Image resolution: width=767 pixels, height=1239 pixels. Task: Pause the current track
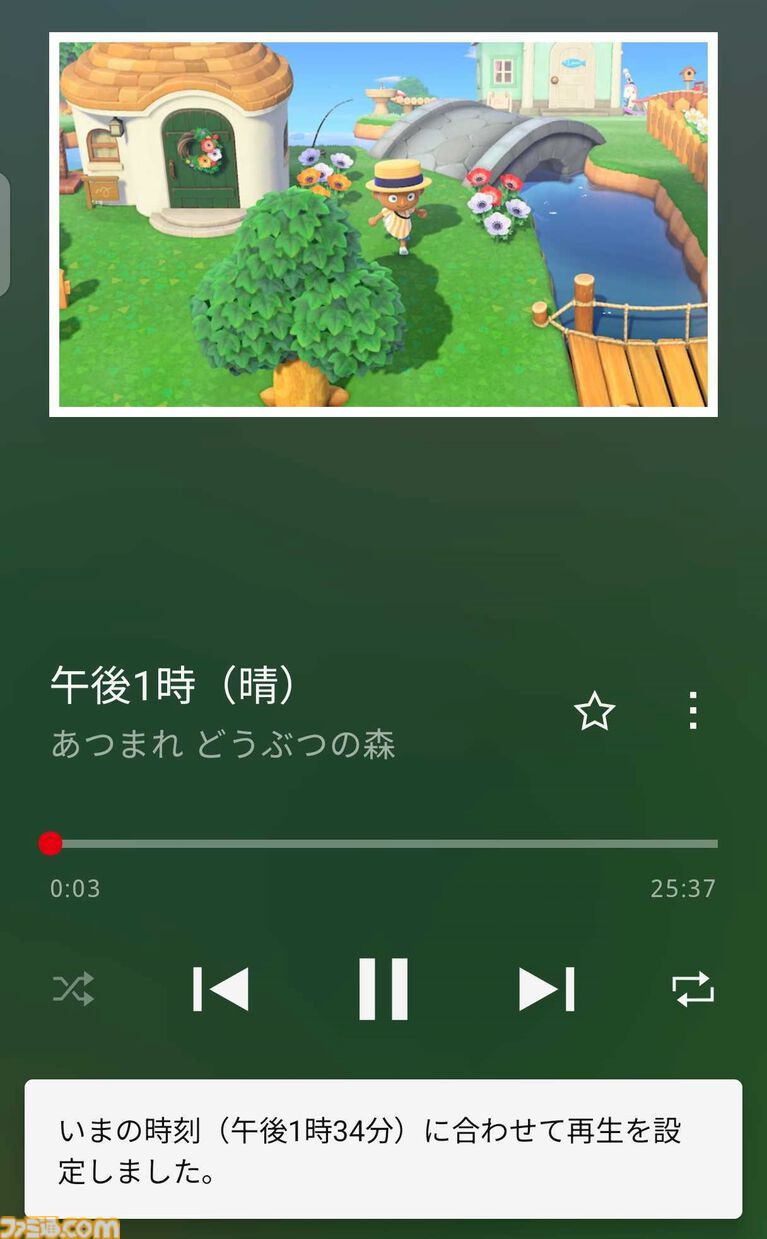pyautogui.click(x=383, y=989)
